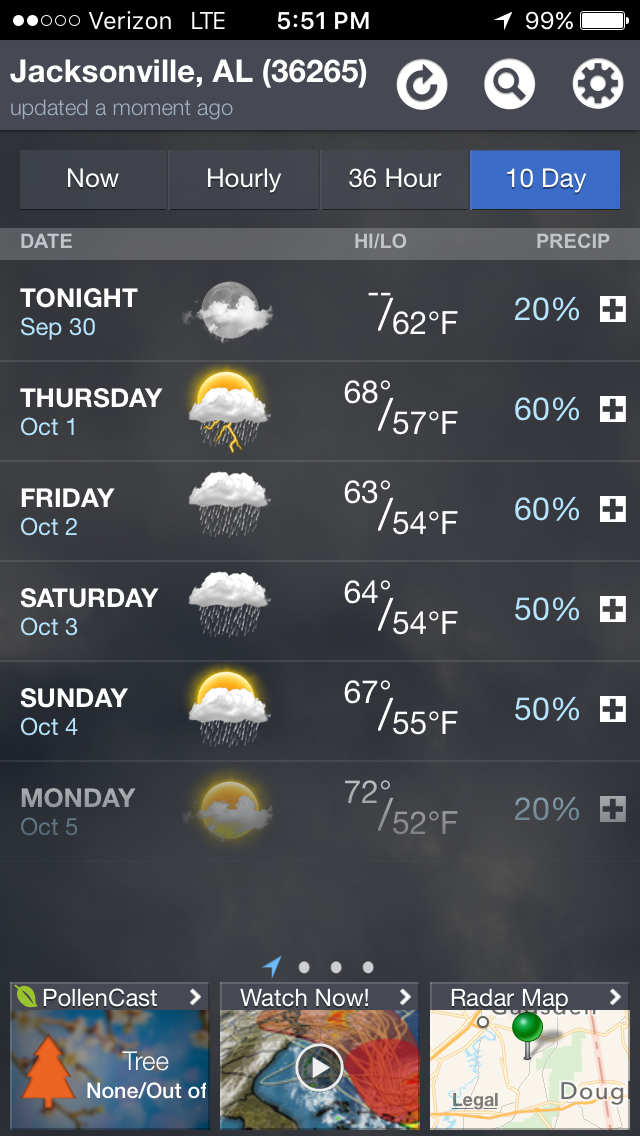
Task: Open the settings gear
Action: (597, 85)
